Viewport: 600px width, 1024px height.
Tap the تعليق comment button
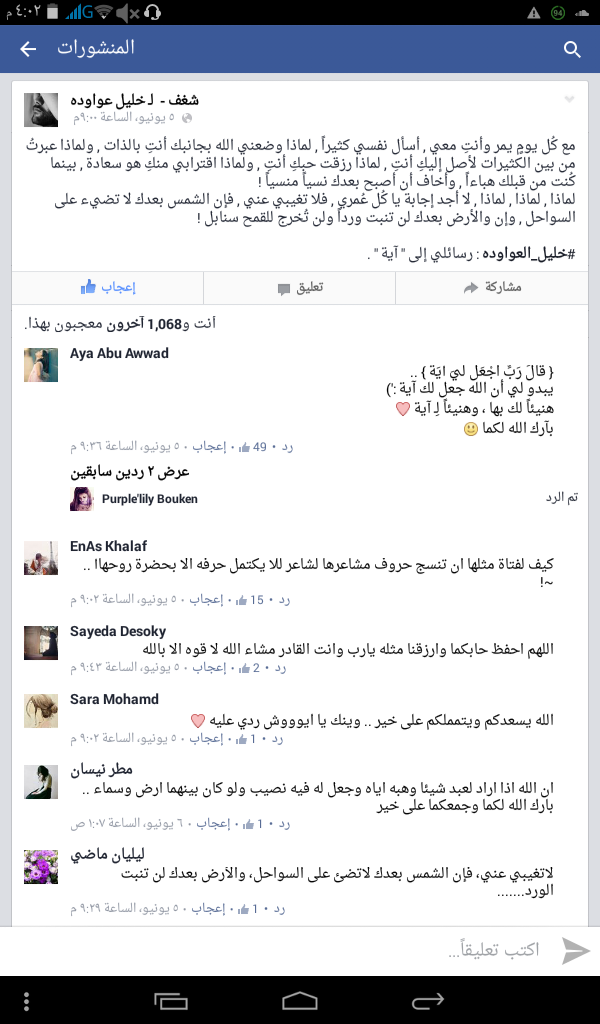pyautogui.click(x=300, y=287)
